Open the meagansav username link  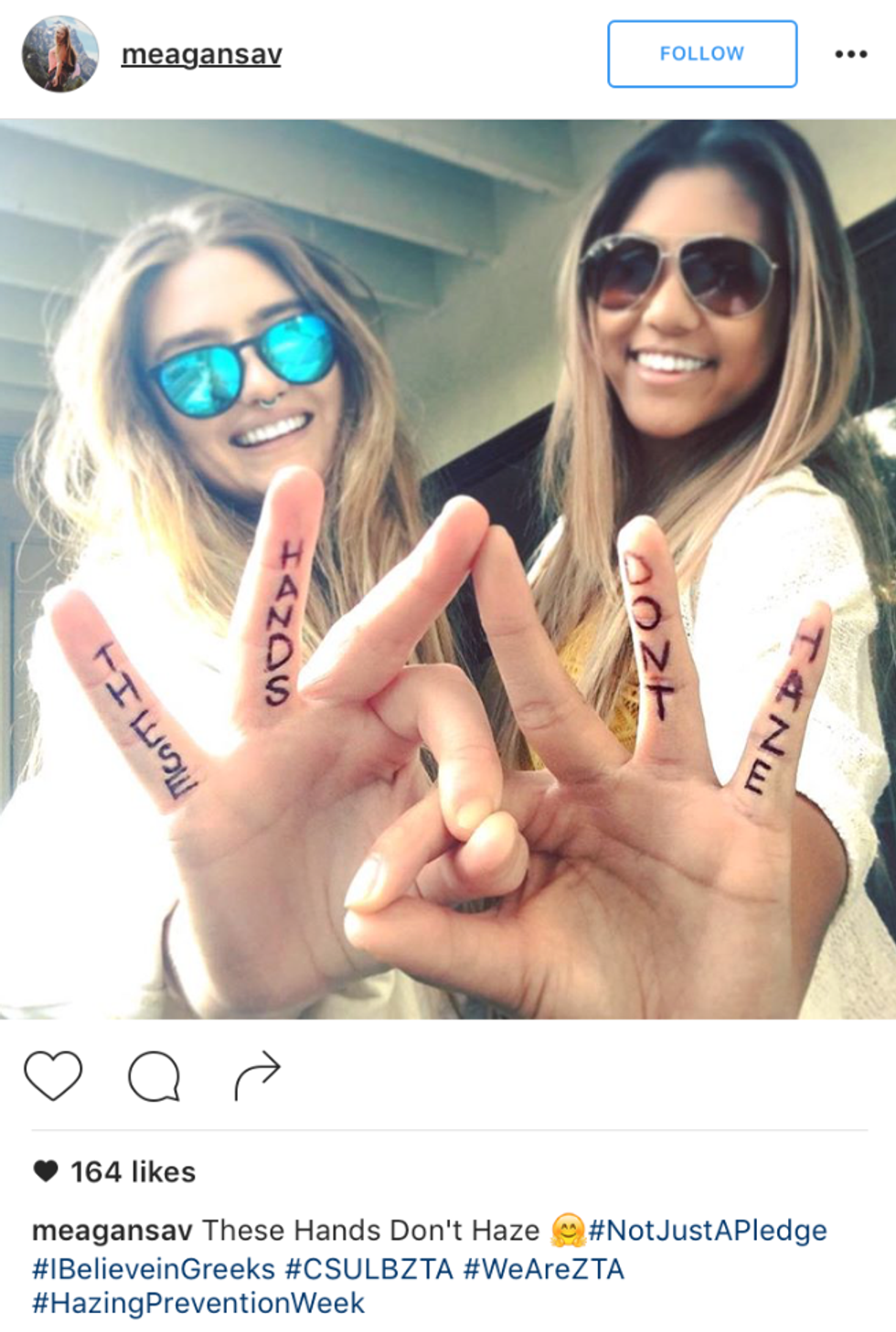[x=201, y=55]
